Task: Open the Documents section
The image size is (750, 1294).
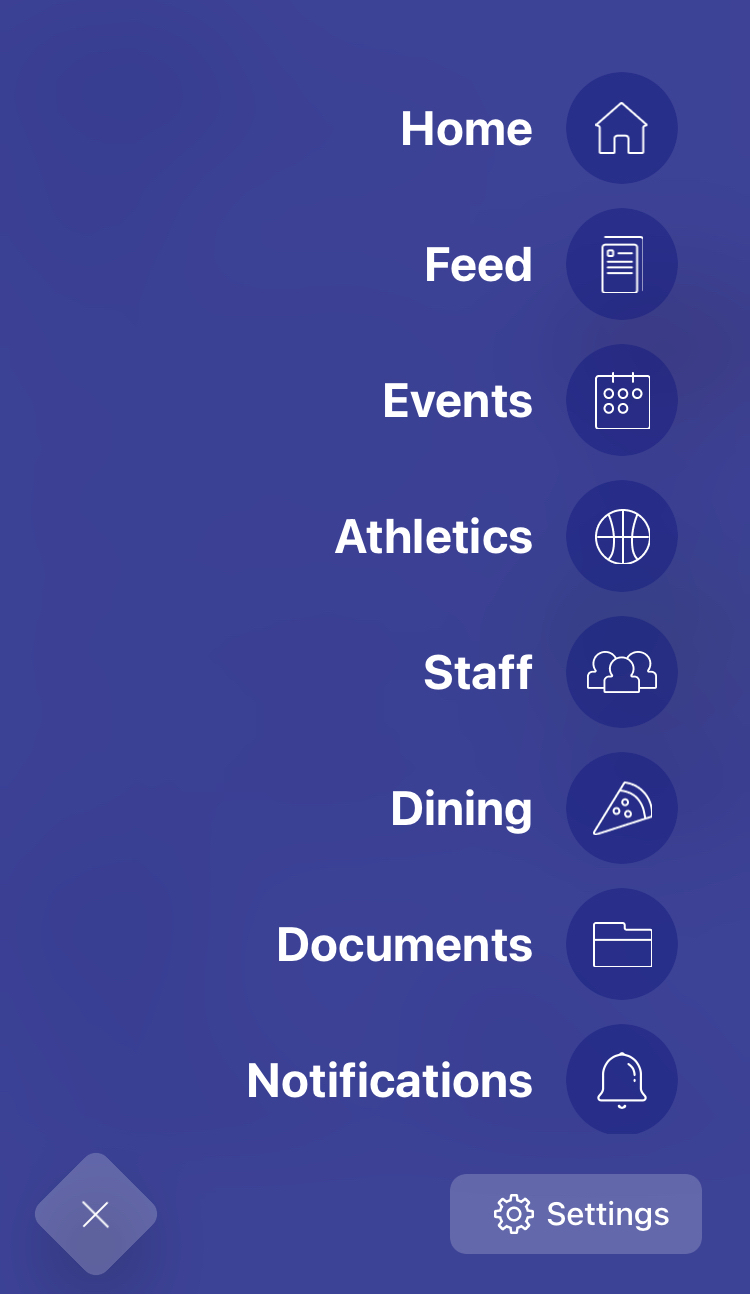Action: [x=404, y=943]
